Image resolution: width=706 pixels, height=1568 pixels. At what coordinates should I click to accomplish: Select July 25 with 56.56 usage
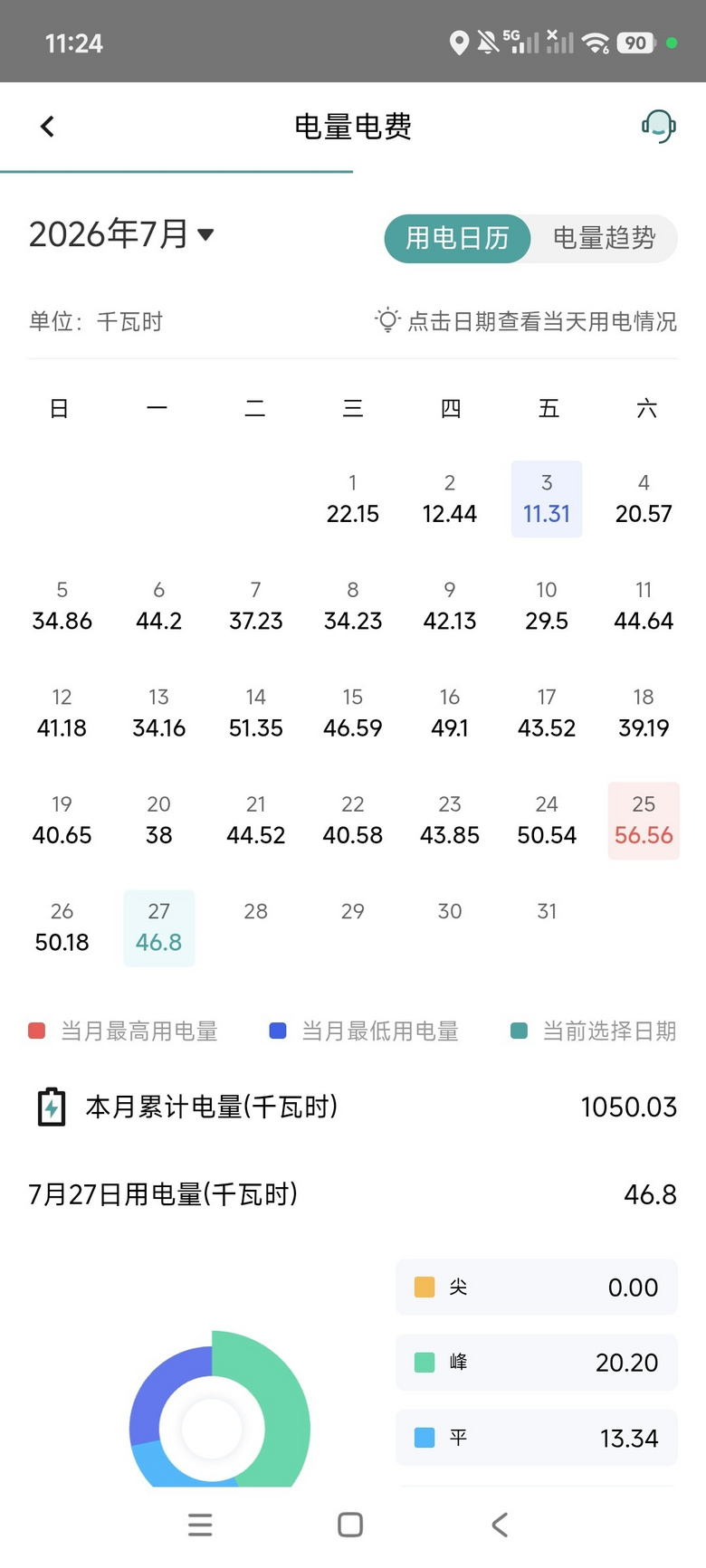point(644,821)
